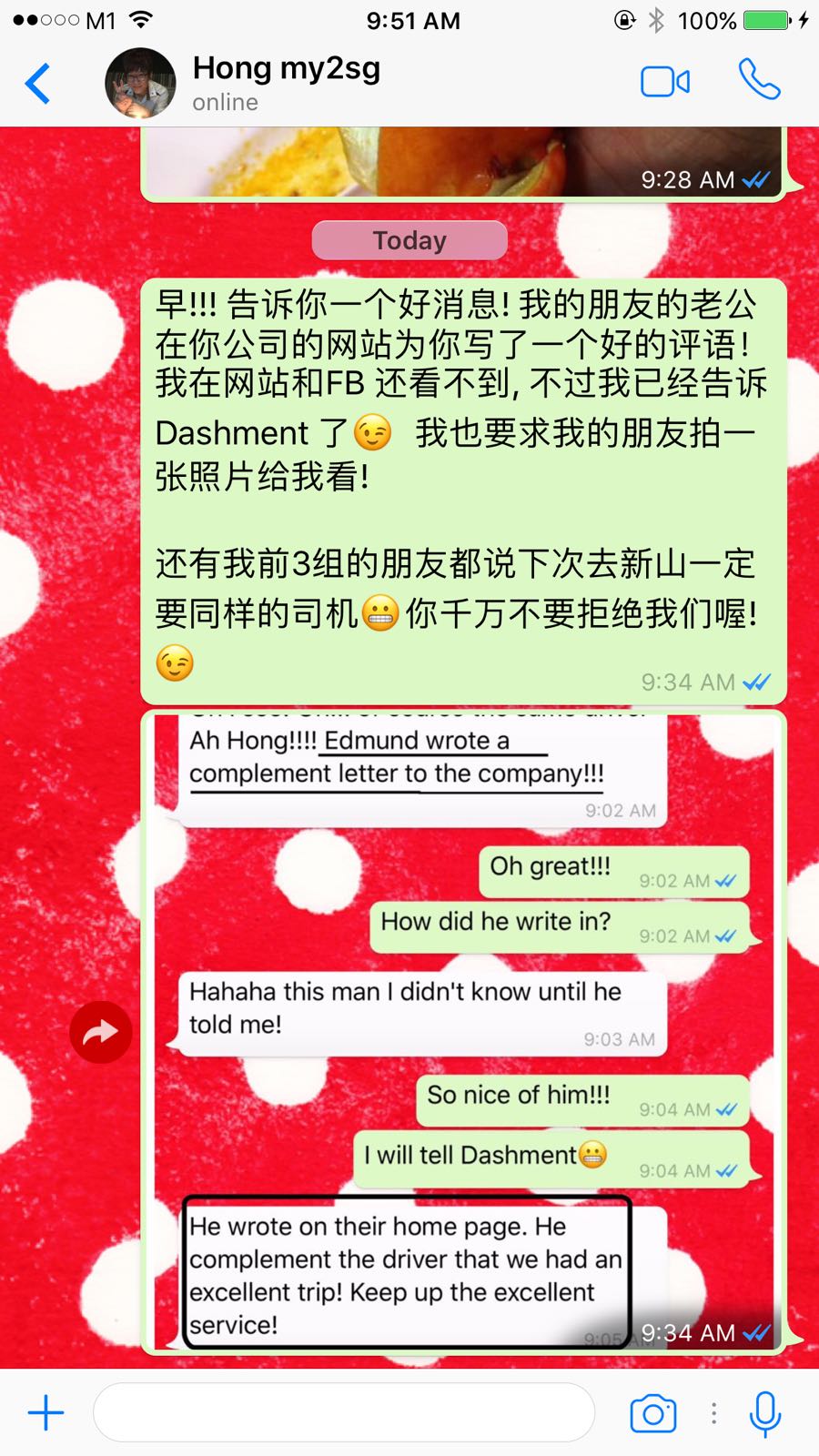Start a video call with Hong my2sg

pyautogui.click(x=665, y=82)
